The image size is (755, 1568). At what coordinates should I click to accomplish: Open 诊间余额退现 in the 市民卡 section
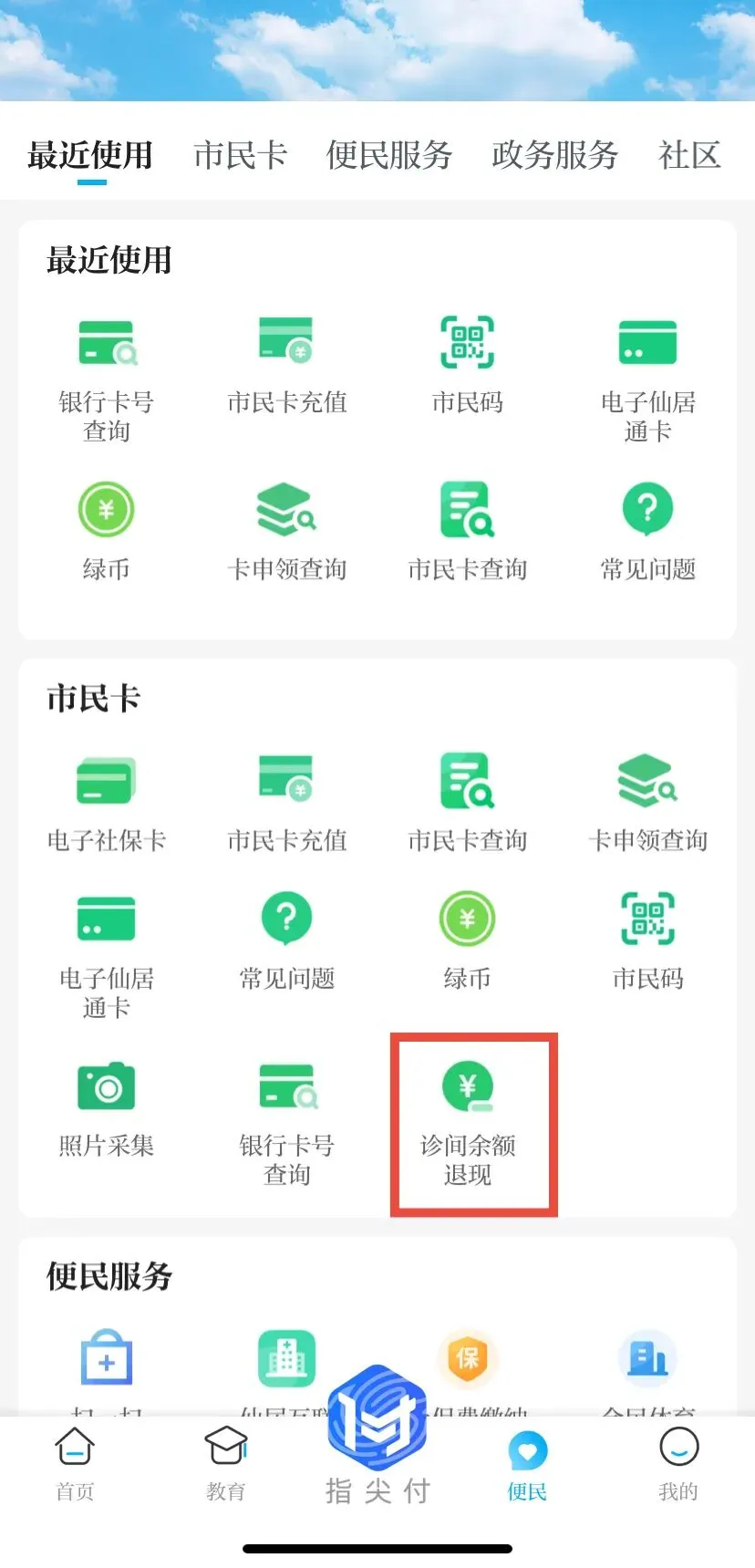point(468,1124)
